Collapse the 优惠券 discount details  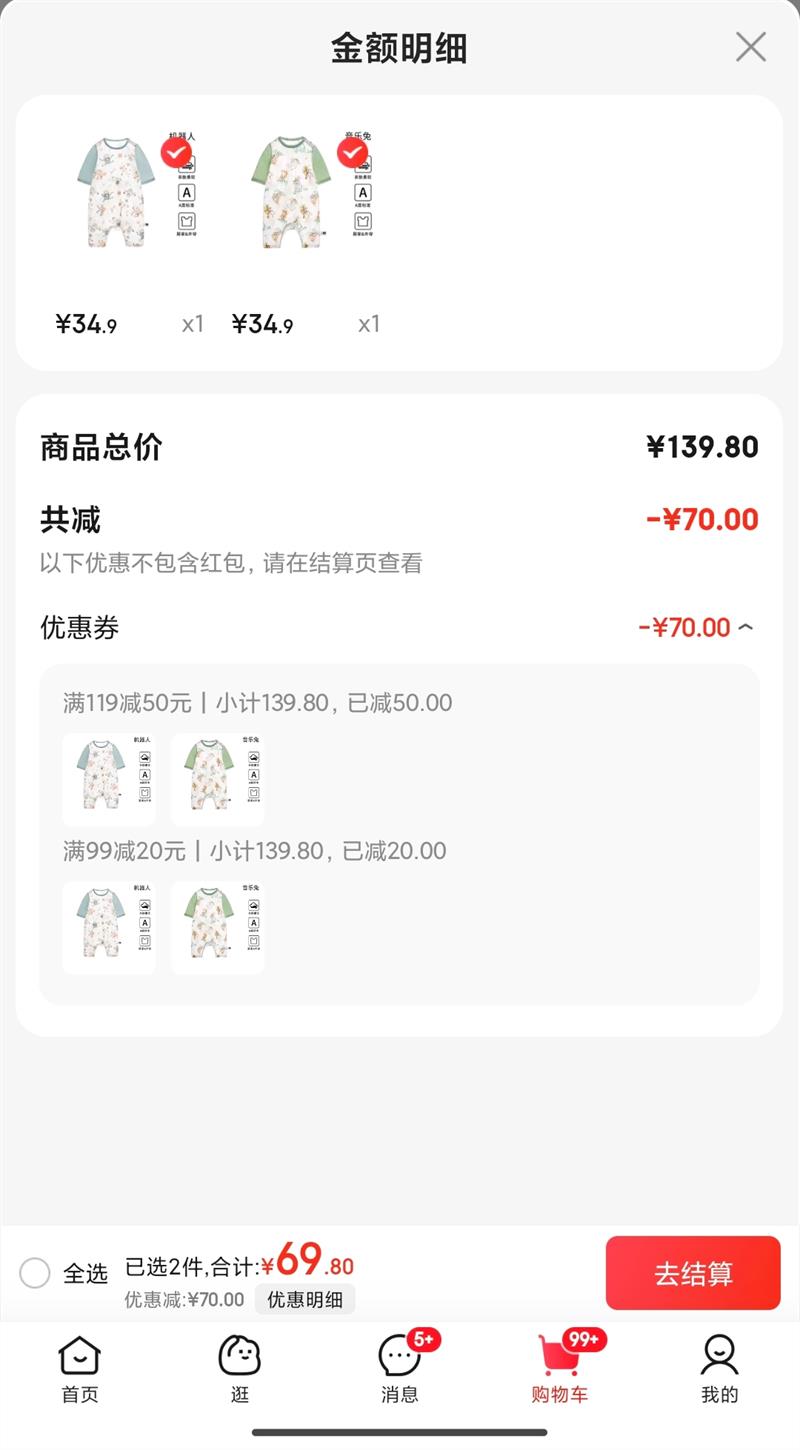[x=745, y=628]
